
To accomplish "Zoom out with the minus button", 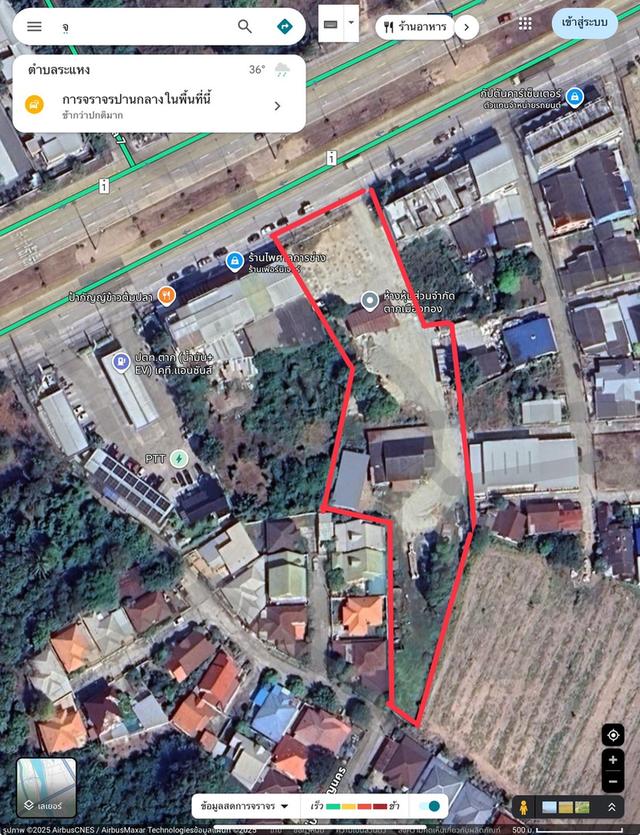I will coord(613,783).
